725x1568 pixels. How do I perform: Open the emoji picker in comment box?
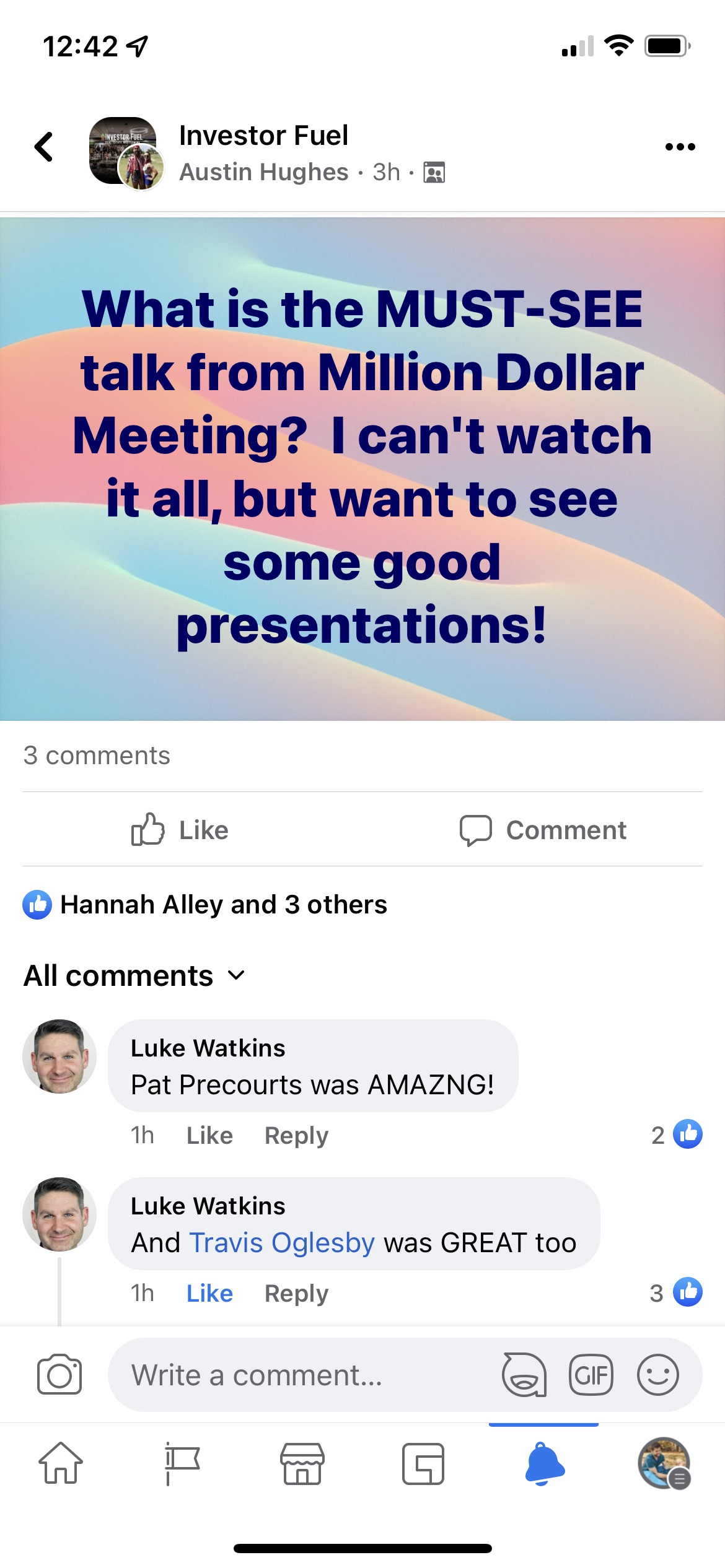[x=657, y=1375]
